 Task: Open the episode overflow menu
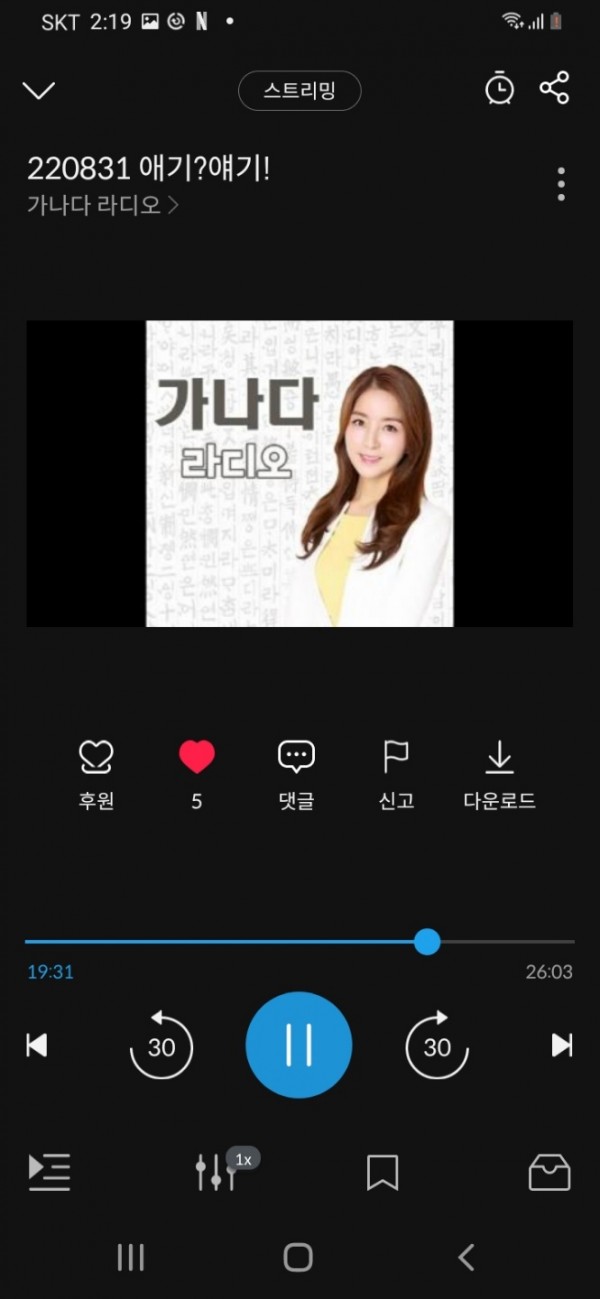coord(561,184)
